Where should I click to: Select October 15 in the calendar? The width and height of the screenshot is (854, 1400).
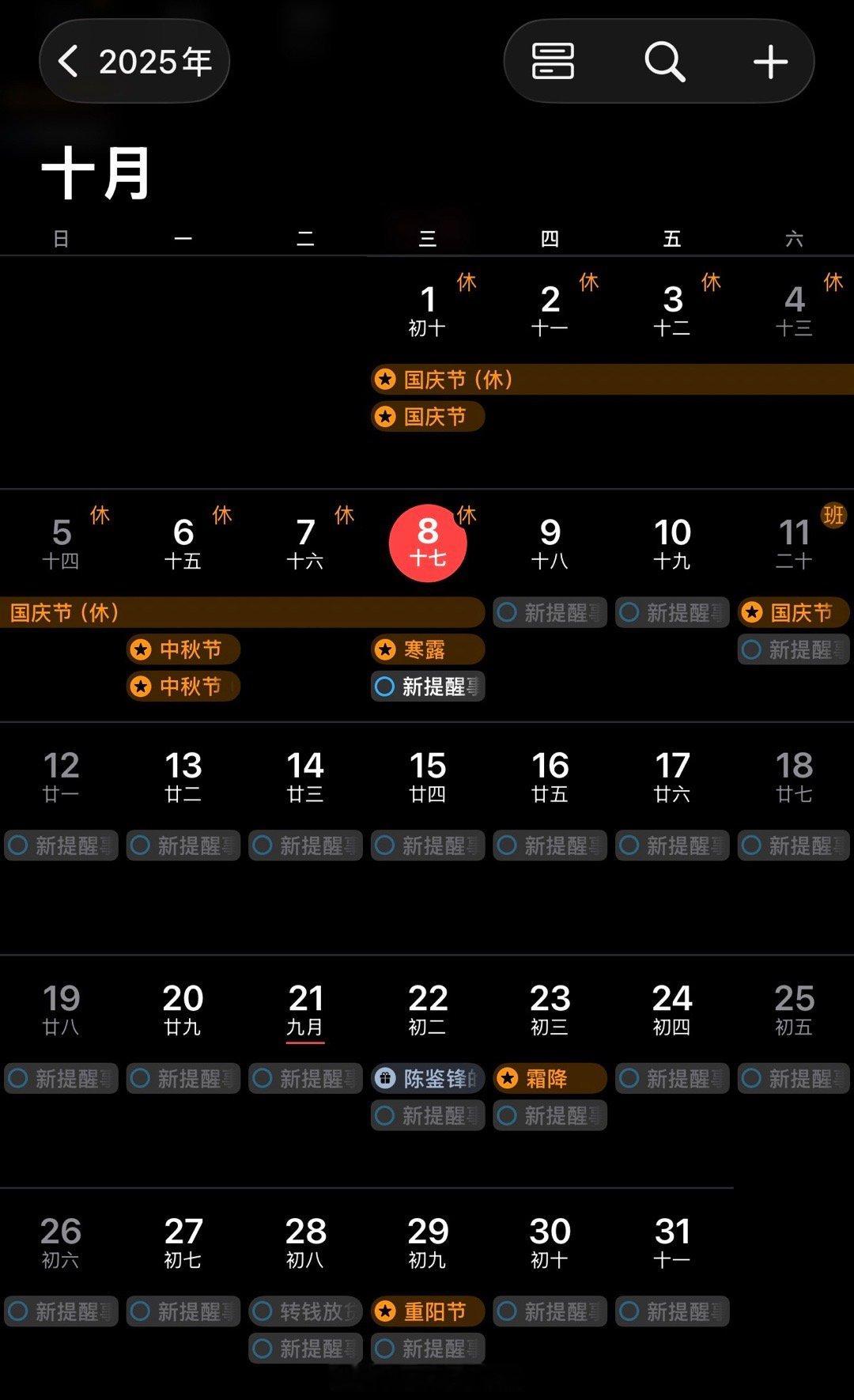point(428,775)
